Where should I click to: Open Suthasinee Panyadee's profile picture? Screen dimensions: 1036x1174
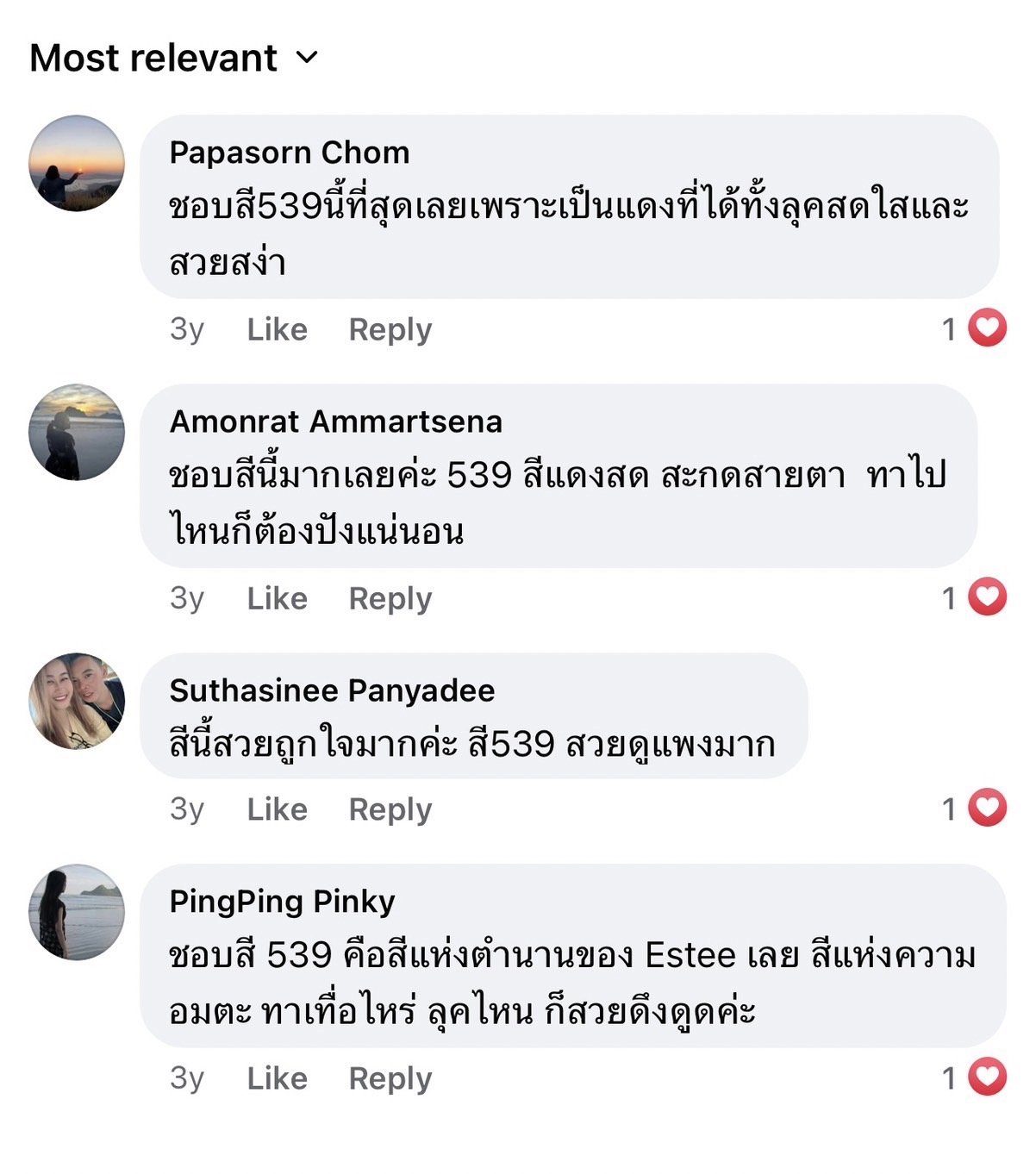77,700
